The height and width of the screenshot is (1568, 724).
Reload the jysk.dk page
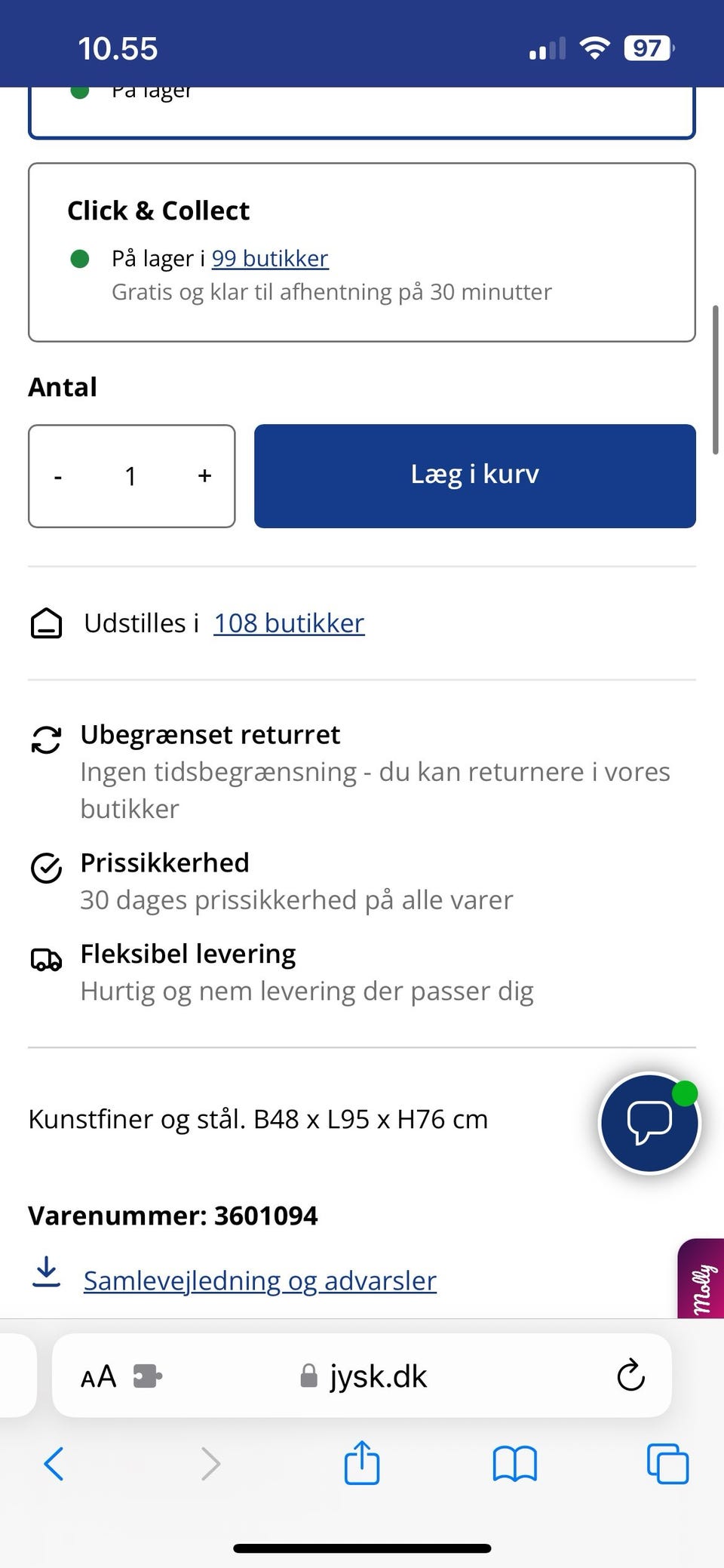(630, 1376)
